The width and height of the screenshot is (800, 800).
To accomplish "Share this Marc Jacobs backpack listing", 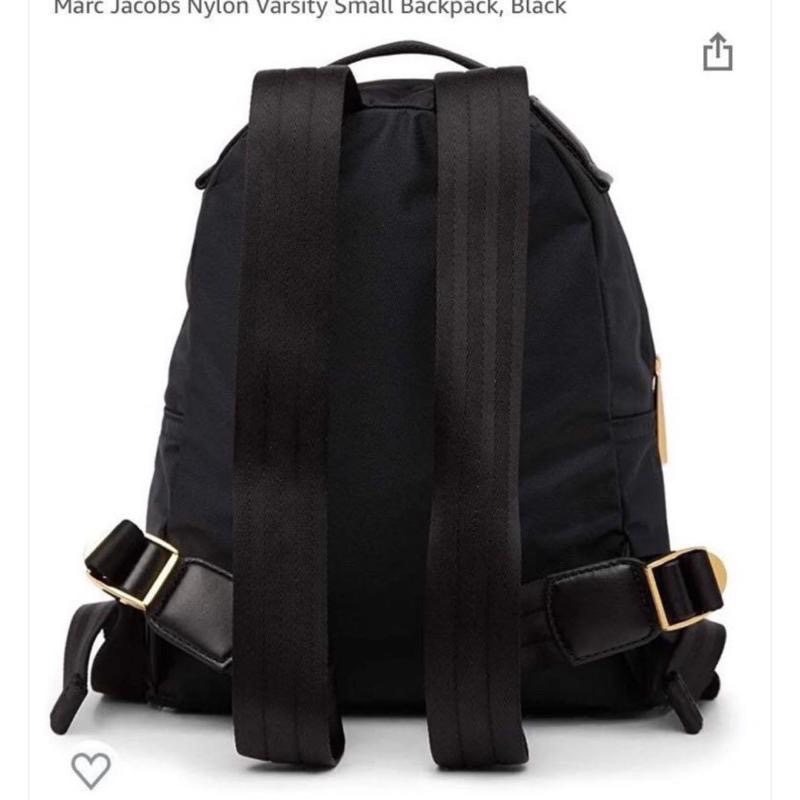I will pos(717,52).
